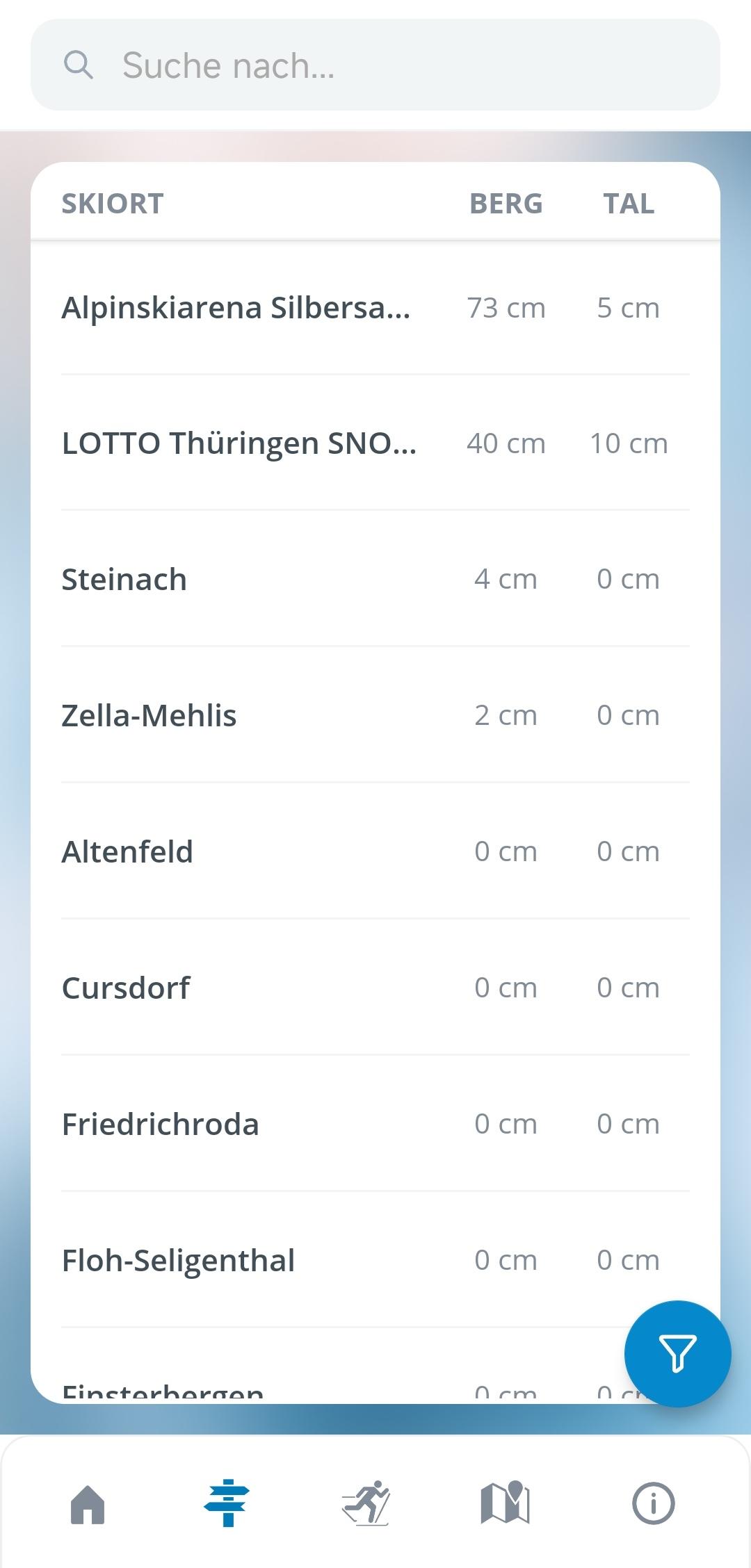Open the info tab
Screen dimensions: 751x1568
tap(653, 1503)
